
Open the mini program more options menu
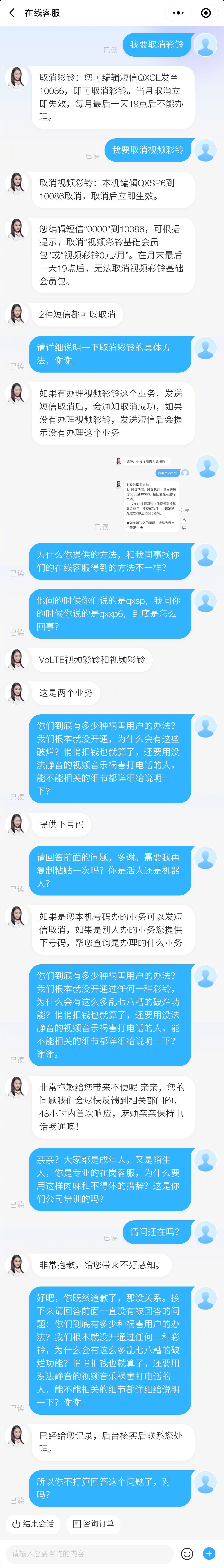pyautogui.click(x=178, y=13)
